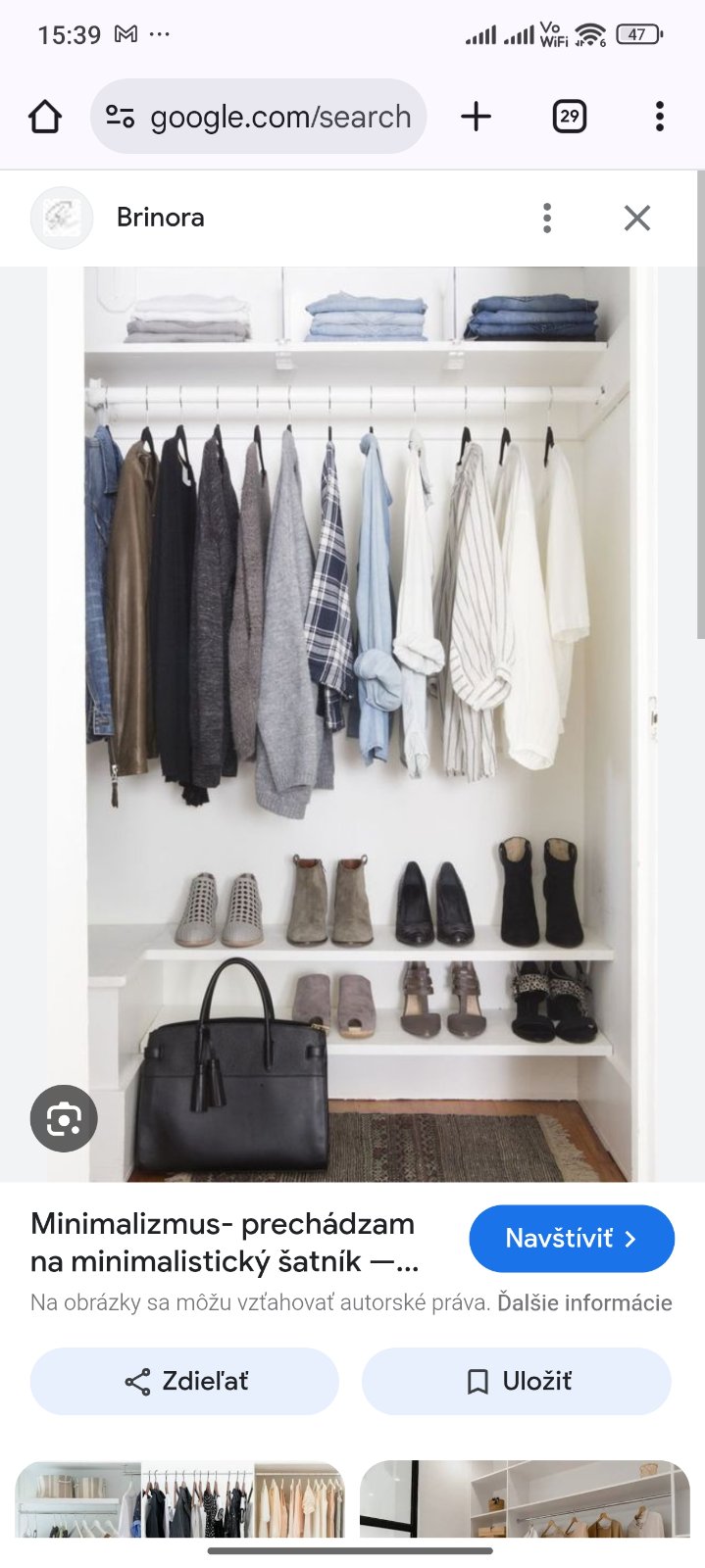Tap the Navštíviť button
Viewport: 705px width, 1568px height.
coord(572,1239)
